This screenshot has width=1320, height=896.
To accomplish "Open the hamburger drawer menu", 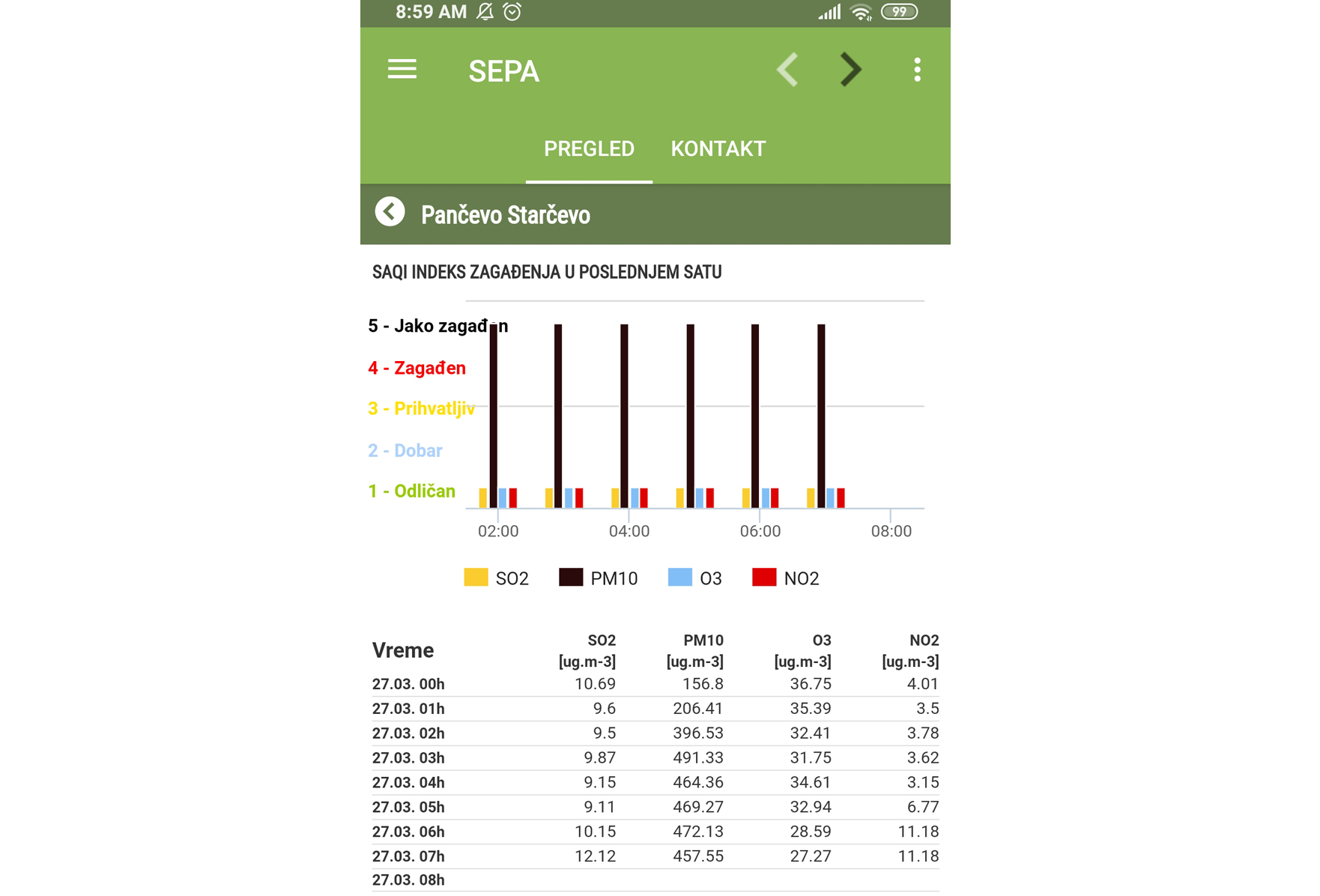I will tap(402, 70).
